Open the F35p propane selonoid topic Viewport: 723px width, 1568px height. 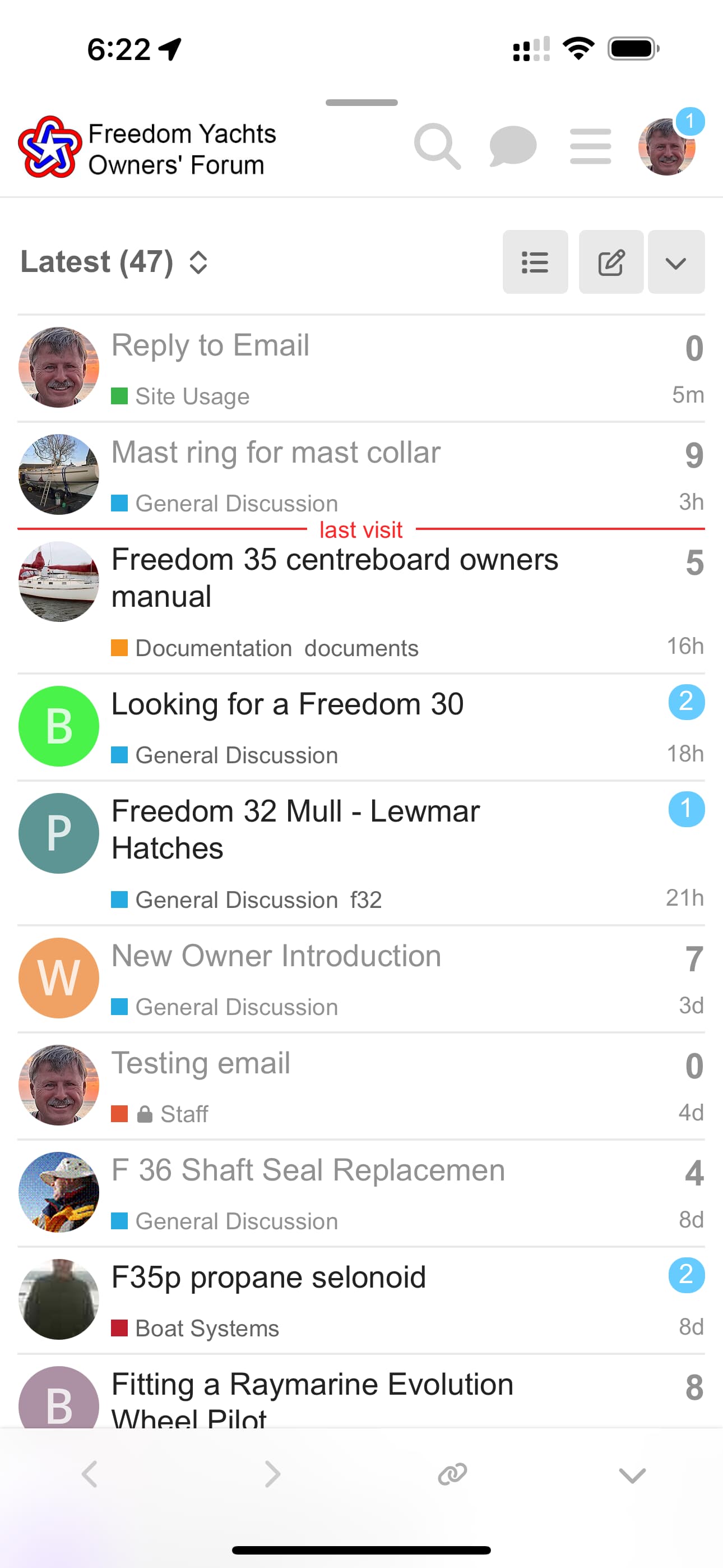[x=268, y=1277]
